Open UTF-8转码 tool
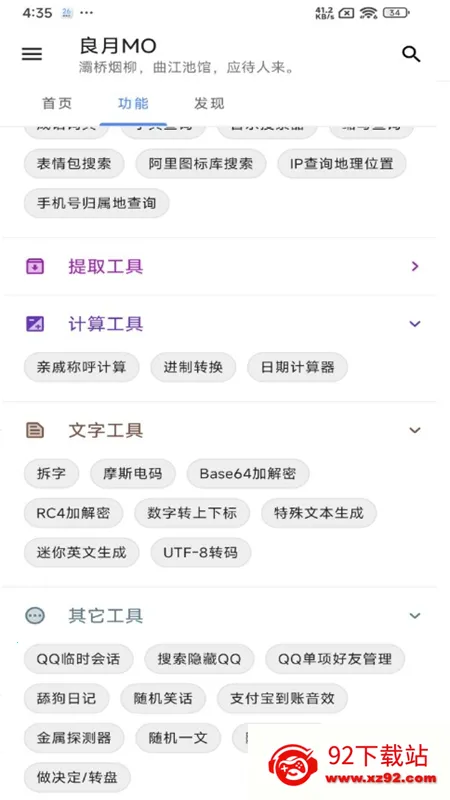450x800 pixels. point(201,553)
